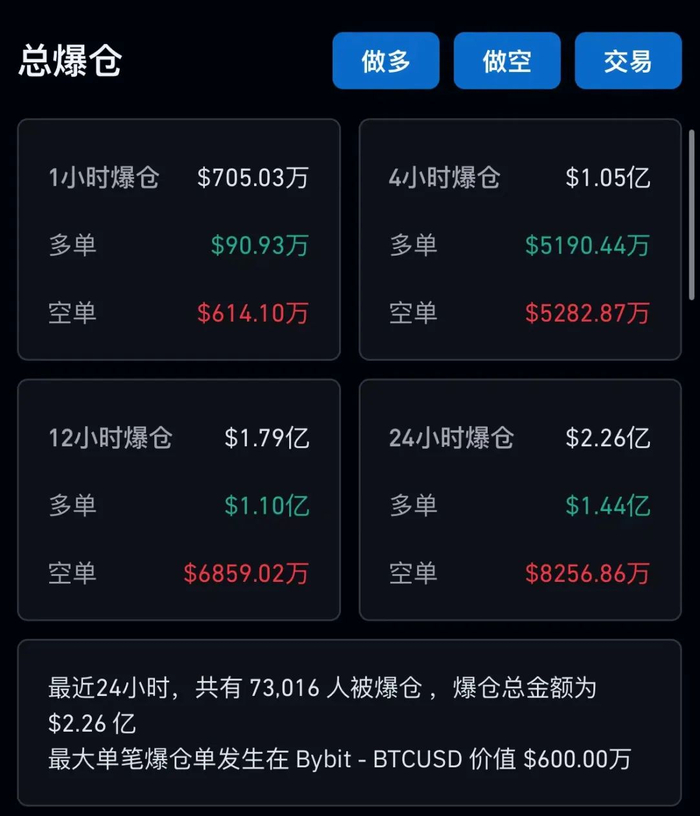The width and height of the screenshot is (700, 816).
Task: Open the 交易 button
Action: pos(627,61)
